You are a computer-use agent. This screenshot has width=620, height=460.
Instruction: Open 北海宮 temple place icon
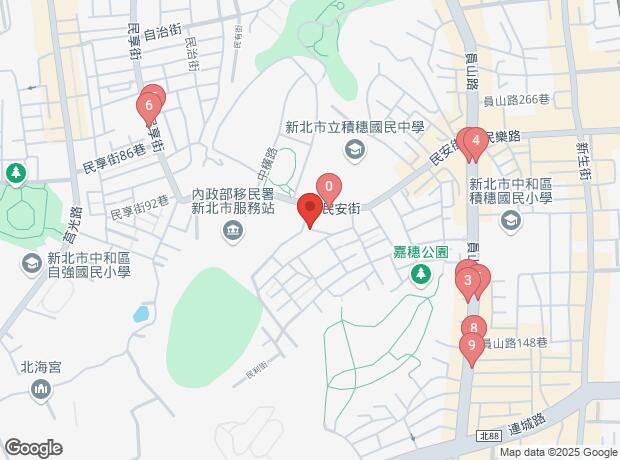click(41, 389)
